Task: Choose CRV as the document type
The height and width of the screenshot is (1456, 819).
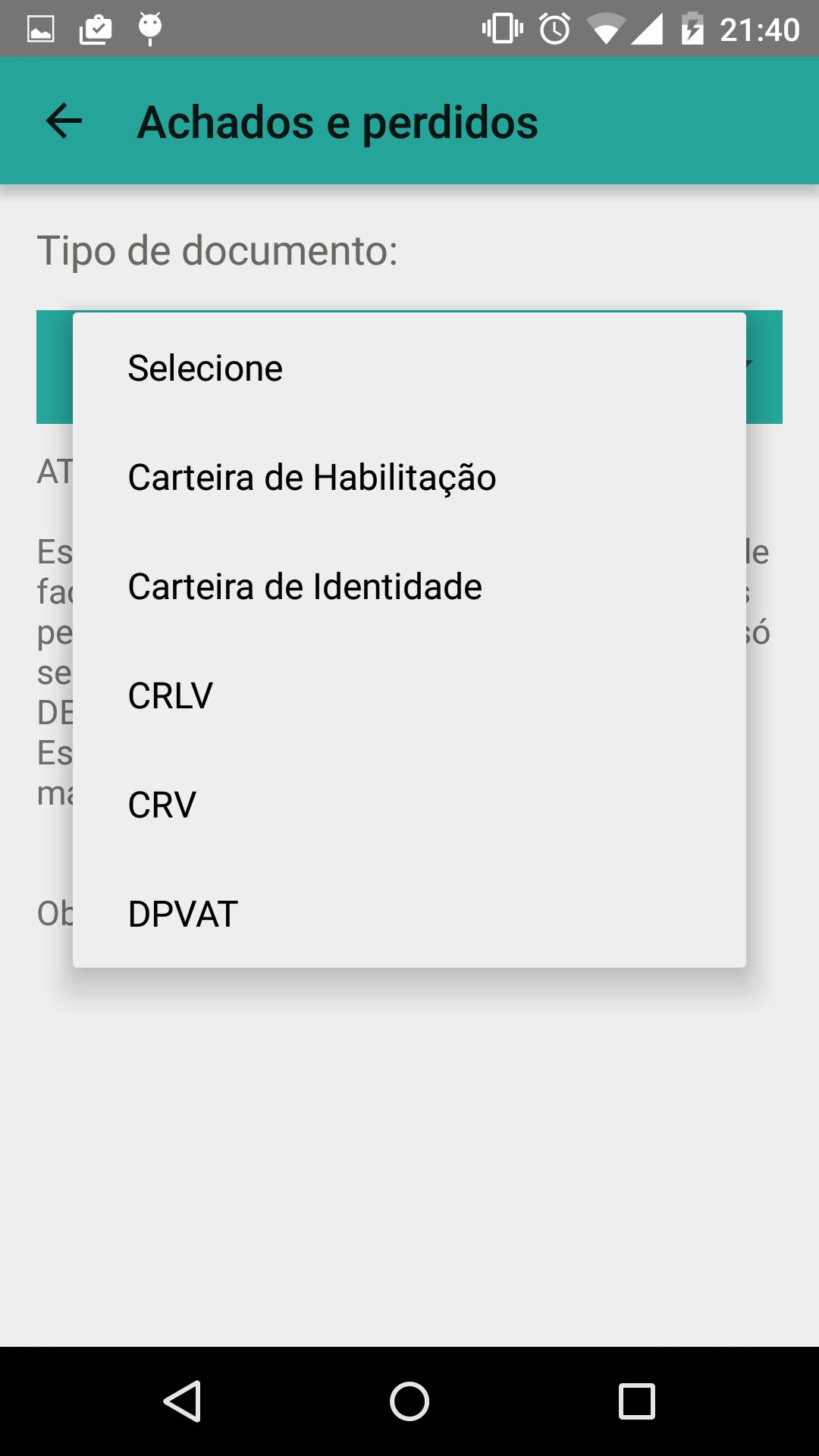Action: pos(162,804)
